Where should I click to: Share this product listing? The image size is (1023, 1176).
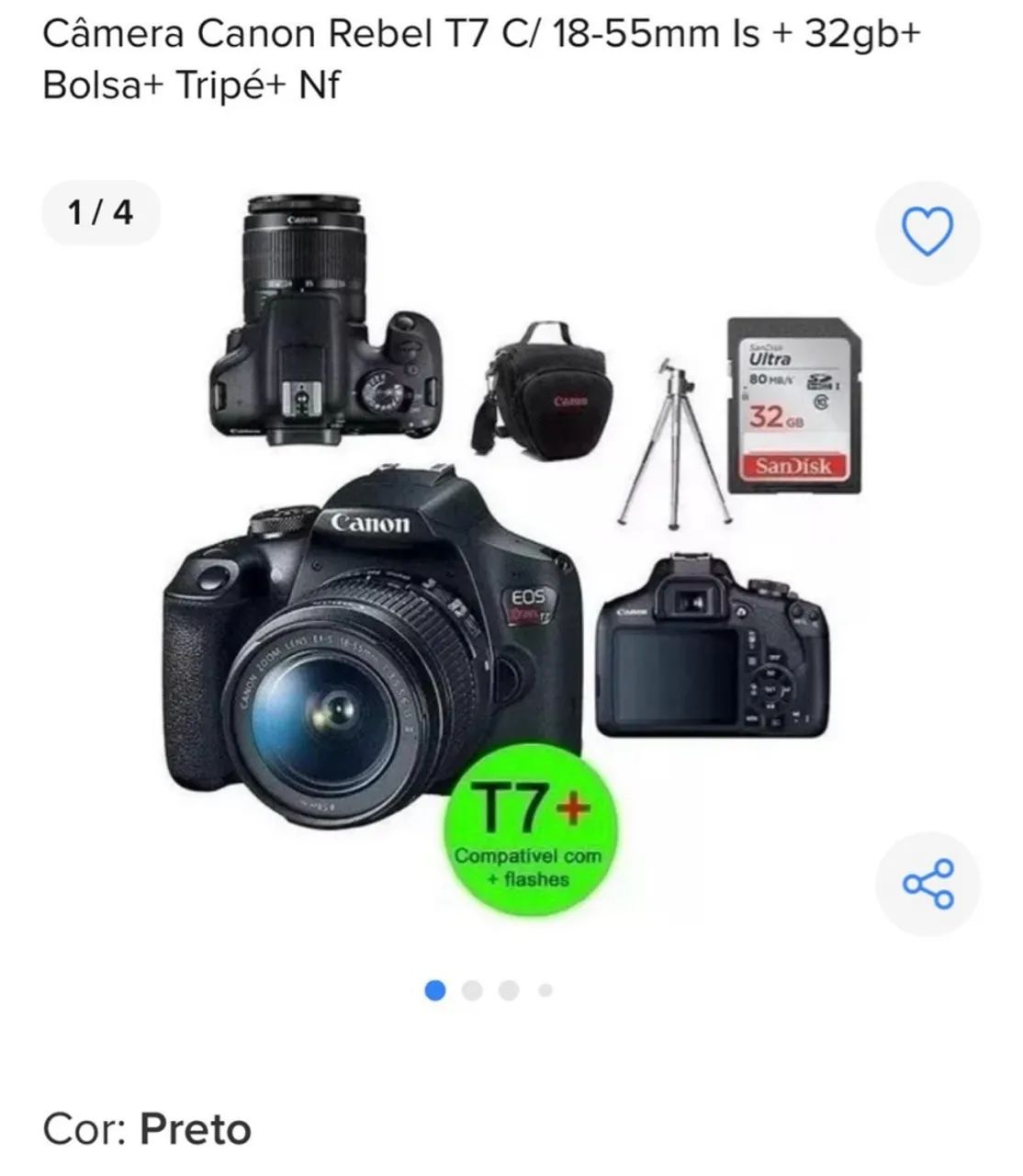click(927, 884)
